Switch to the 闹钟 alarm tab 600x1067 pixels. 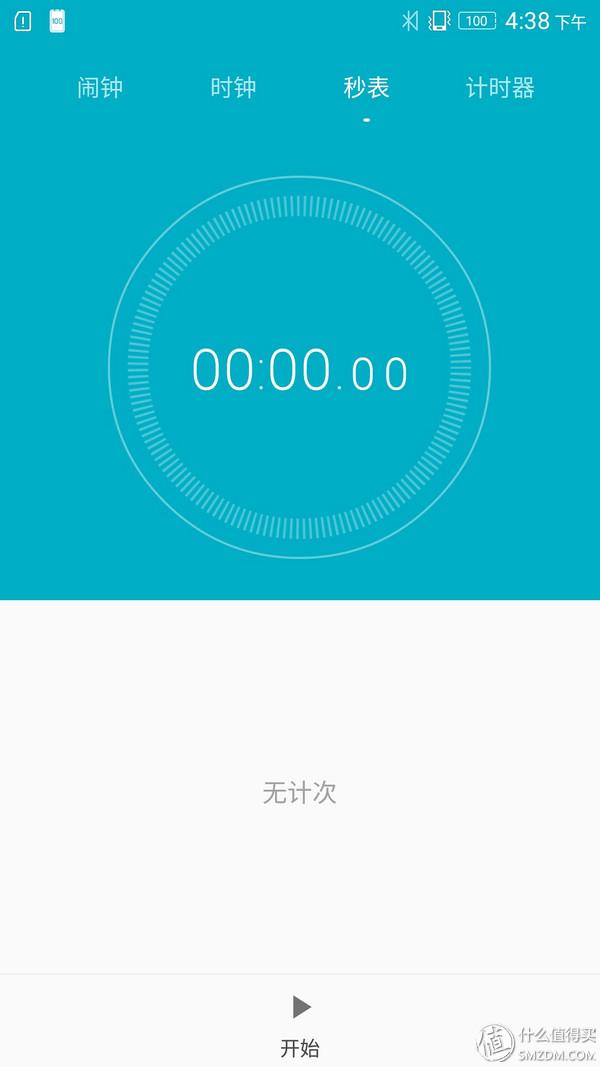pos(100,88)
